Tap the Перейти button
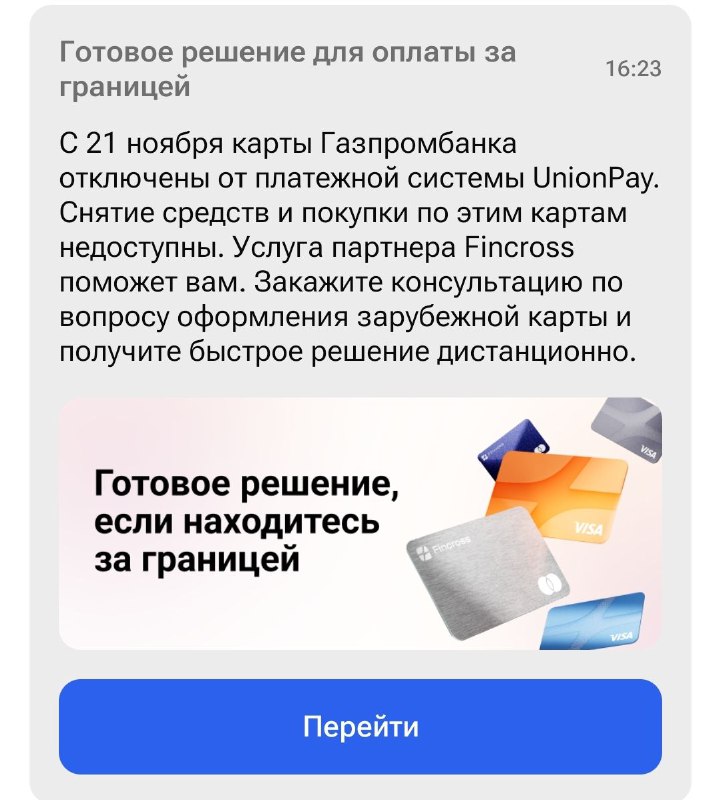721x800 pixels. pos(360,727)
